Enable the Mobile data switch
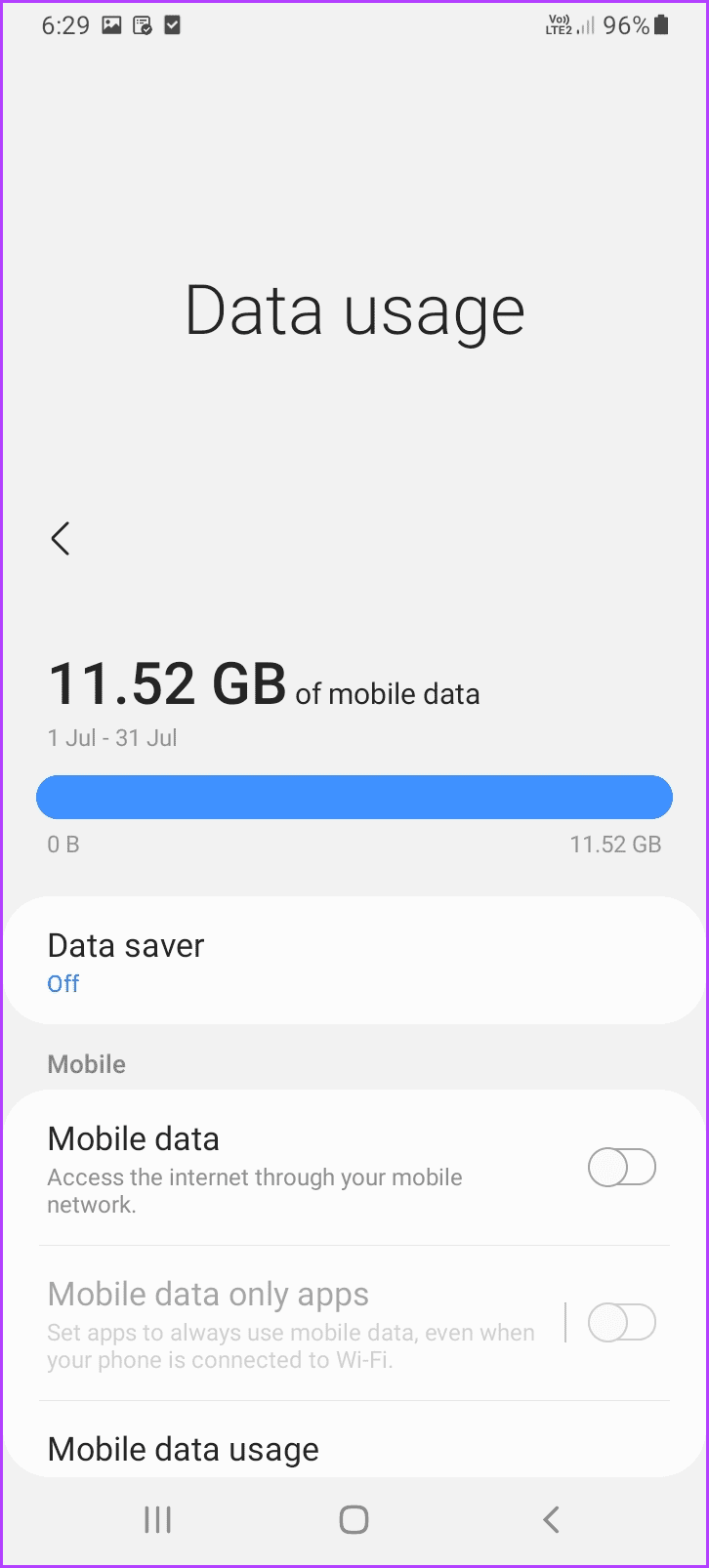Viewport: 709px width, 1568px height. click(x=622, y=1167)
